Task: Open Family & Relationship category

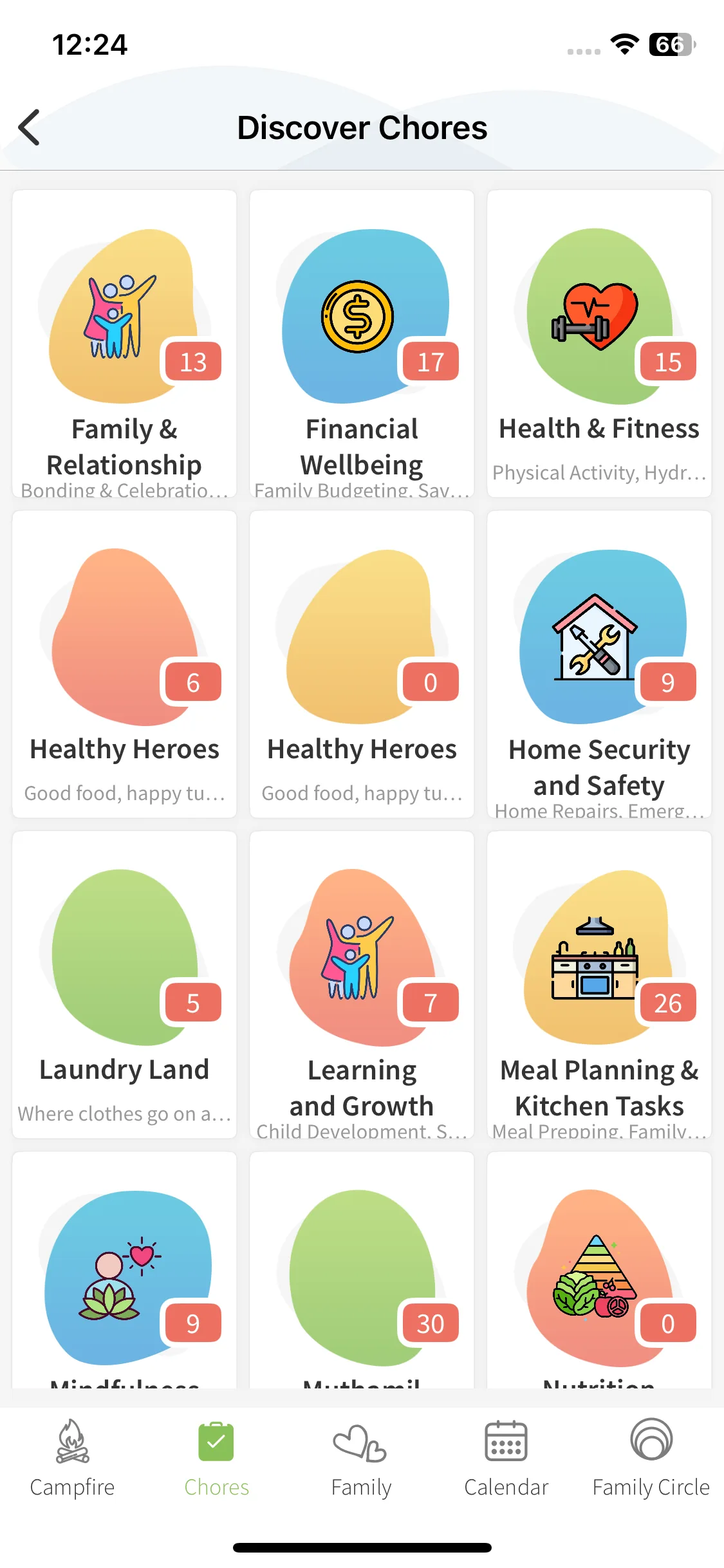Action: [x=124, y=344]
